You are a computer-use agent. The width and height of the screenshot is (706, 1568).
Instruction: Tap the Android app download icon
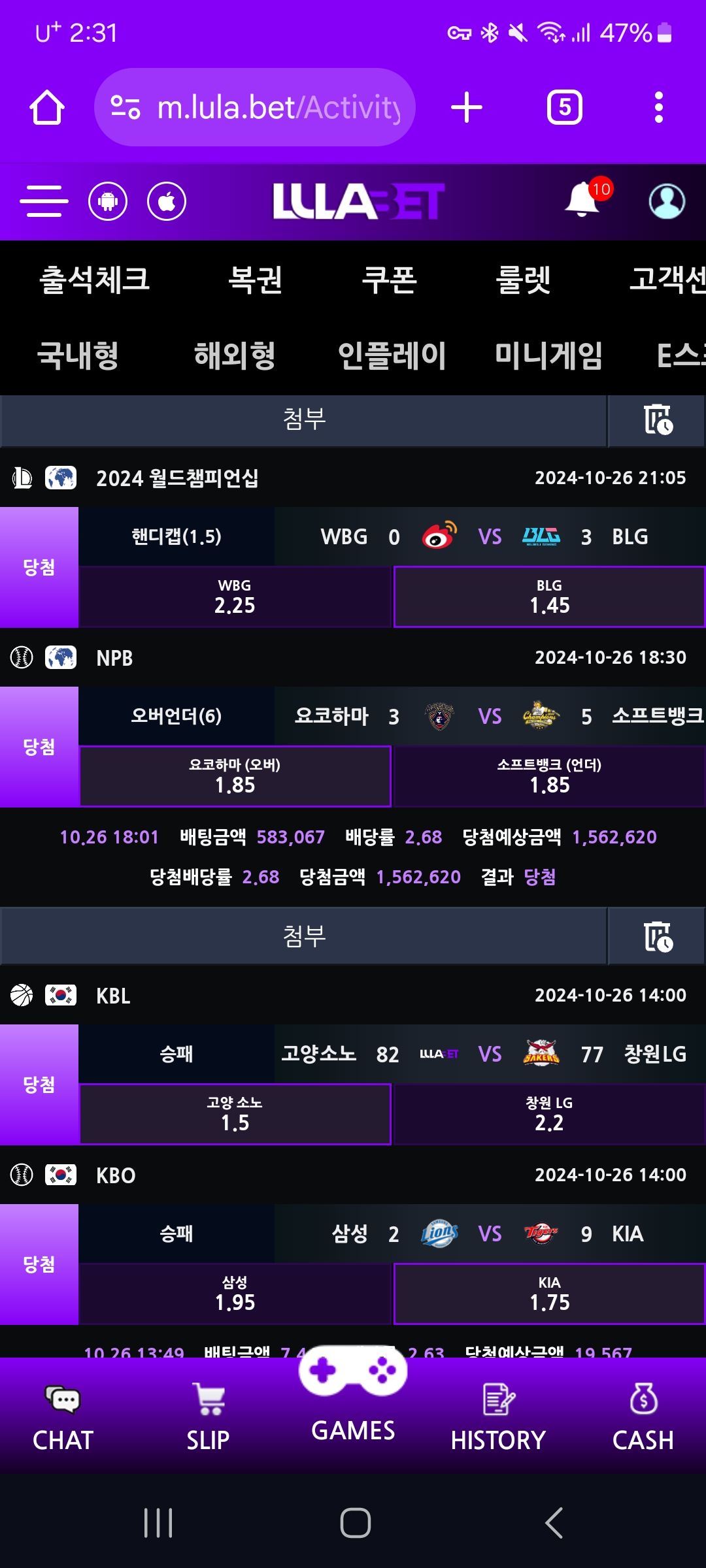[108, 201]
